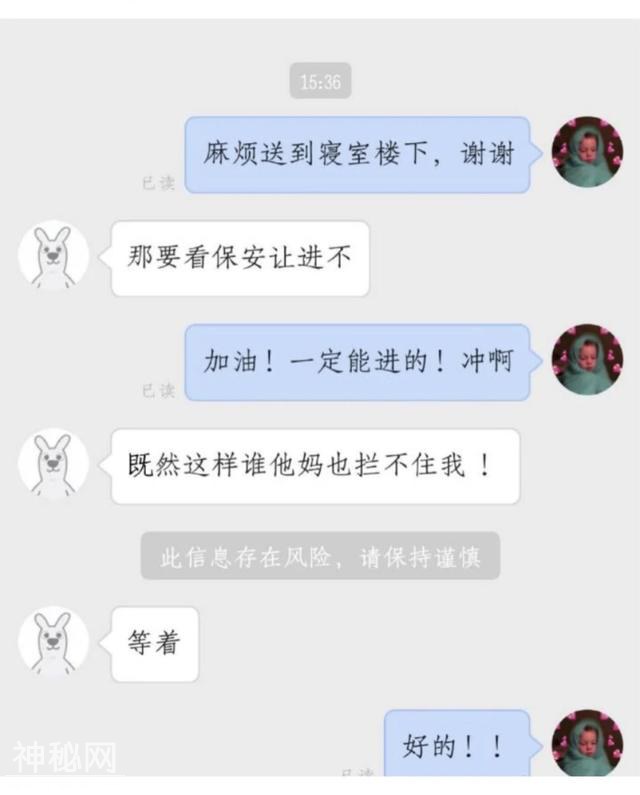The image size is (640, 795).
Task: Open rider's avatar beside '既然这样谁他妈也拦不住我！'
Action: 53,465
